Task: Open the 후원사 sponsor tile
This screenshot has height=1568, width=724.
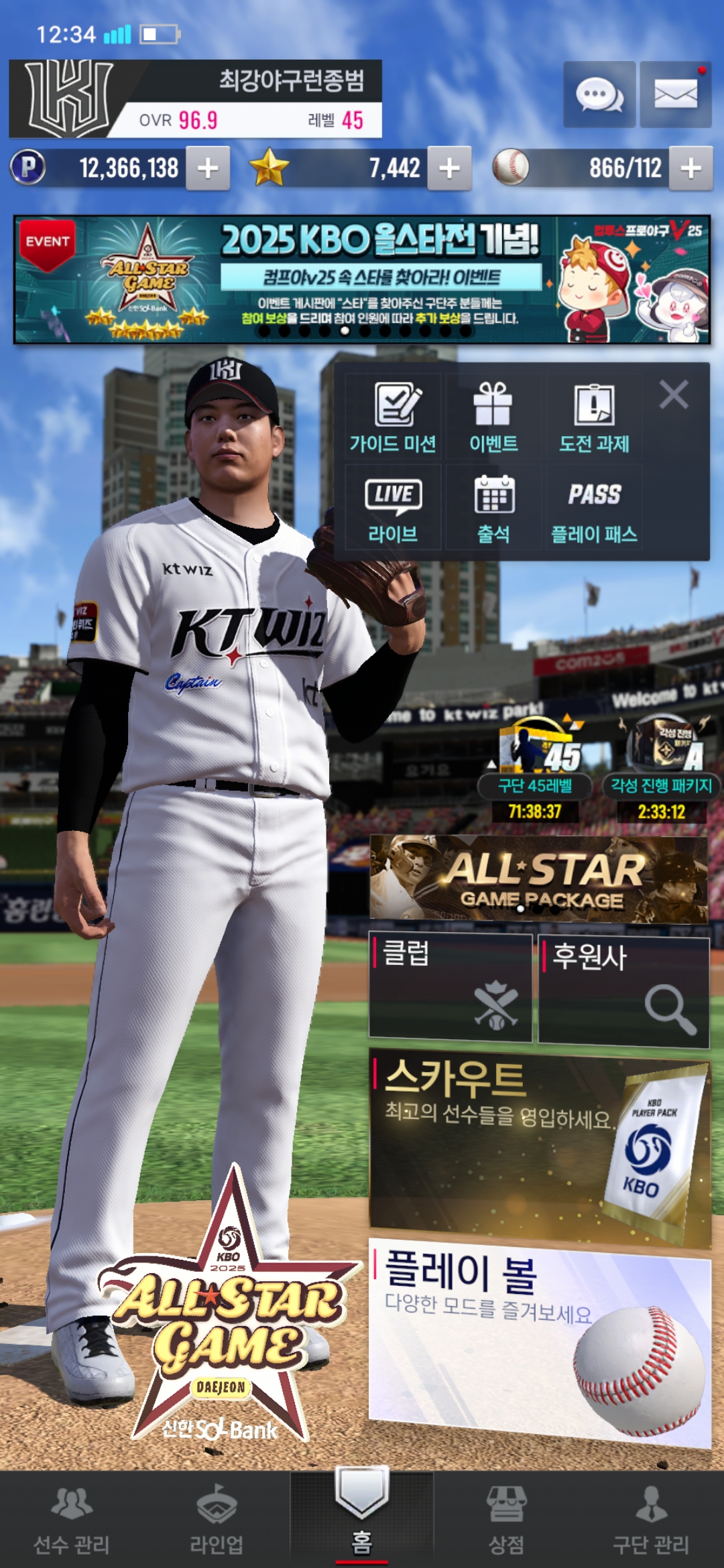Action: coord(624,992)
